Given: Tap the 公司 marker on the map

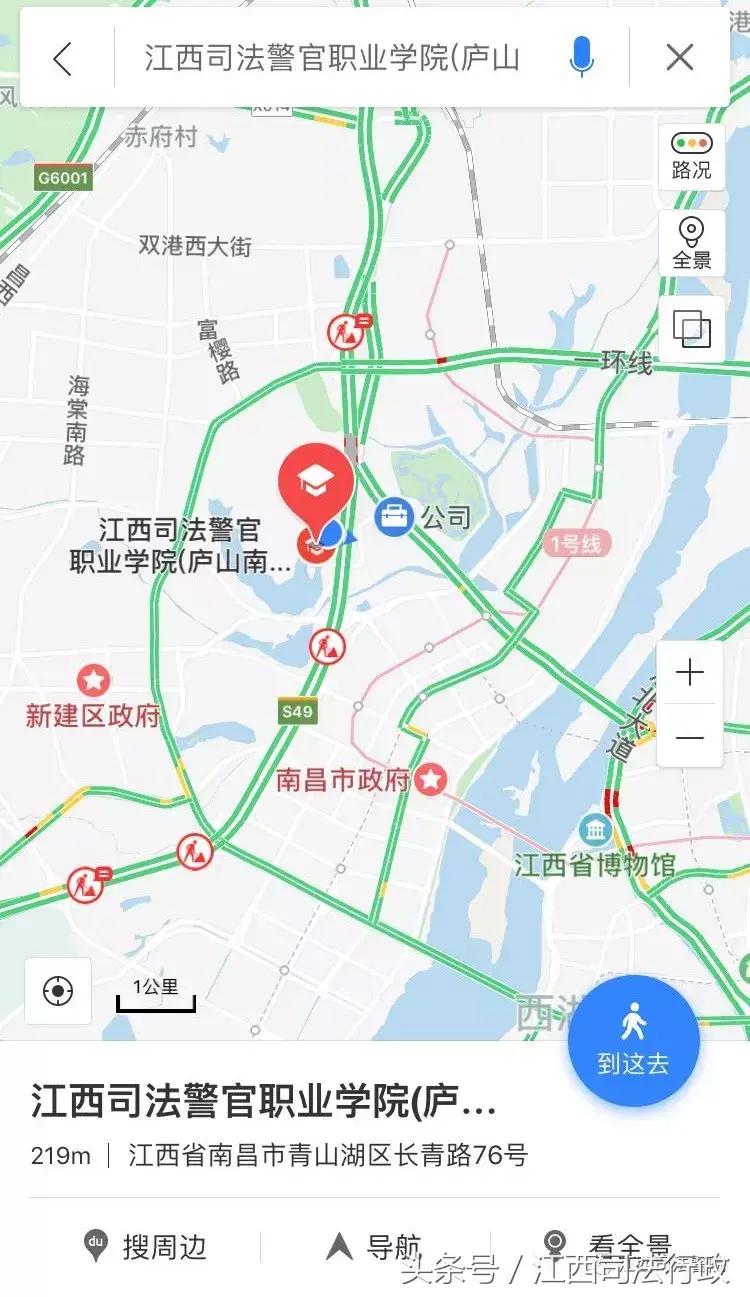Looking at the screenshot, I should [x=394, y=517].
